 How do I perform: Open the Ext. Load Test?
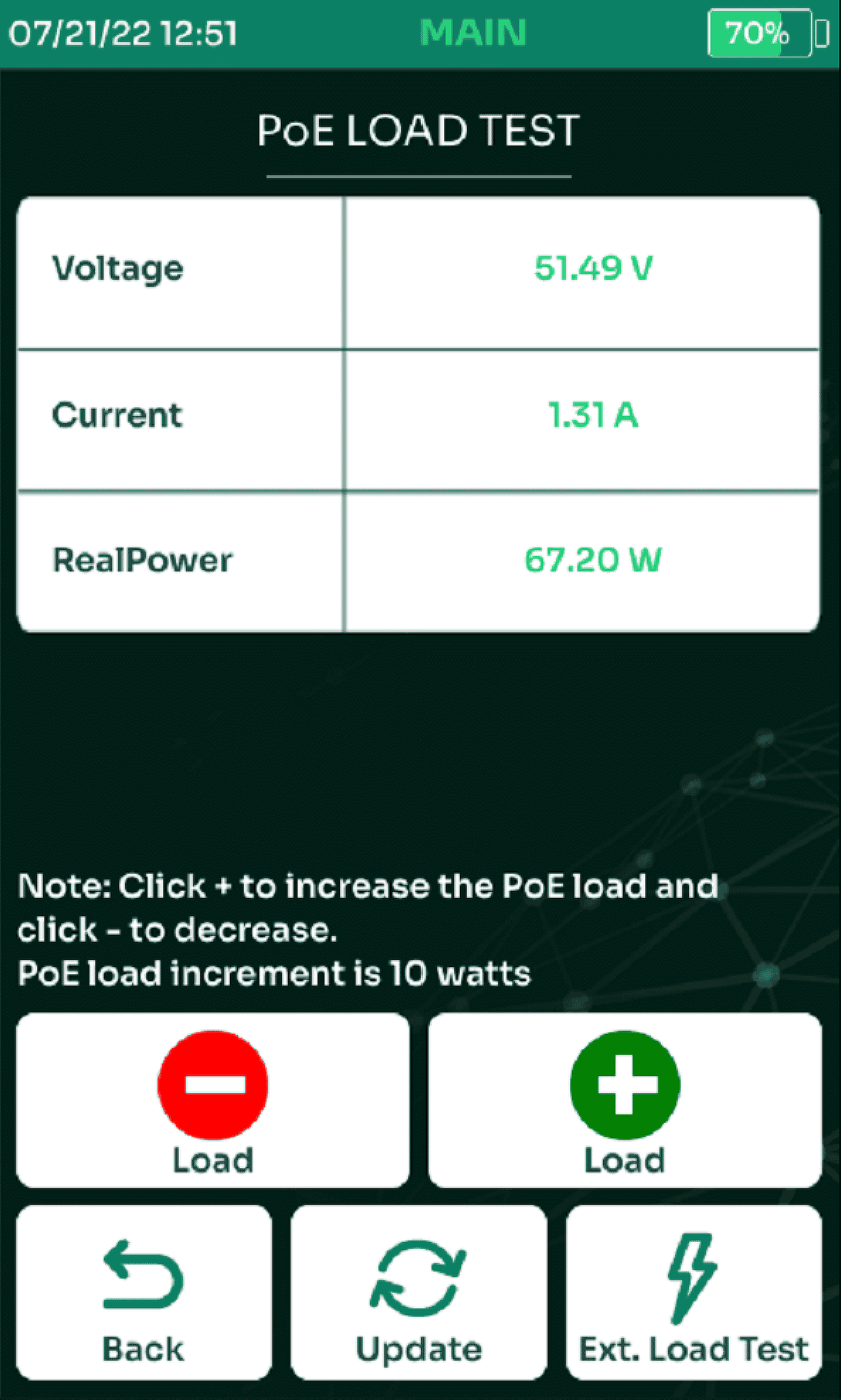click(x=694, y=1292)
